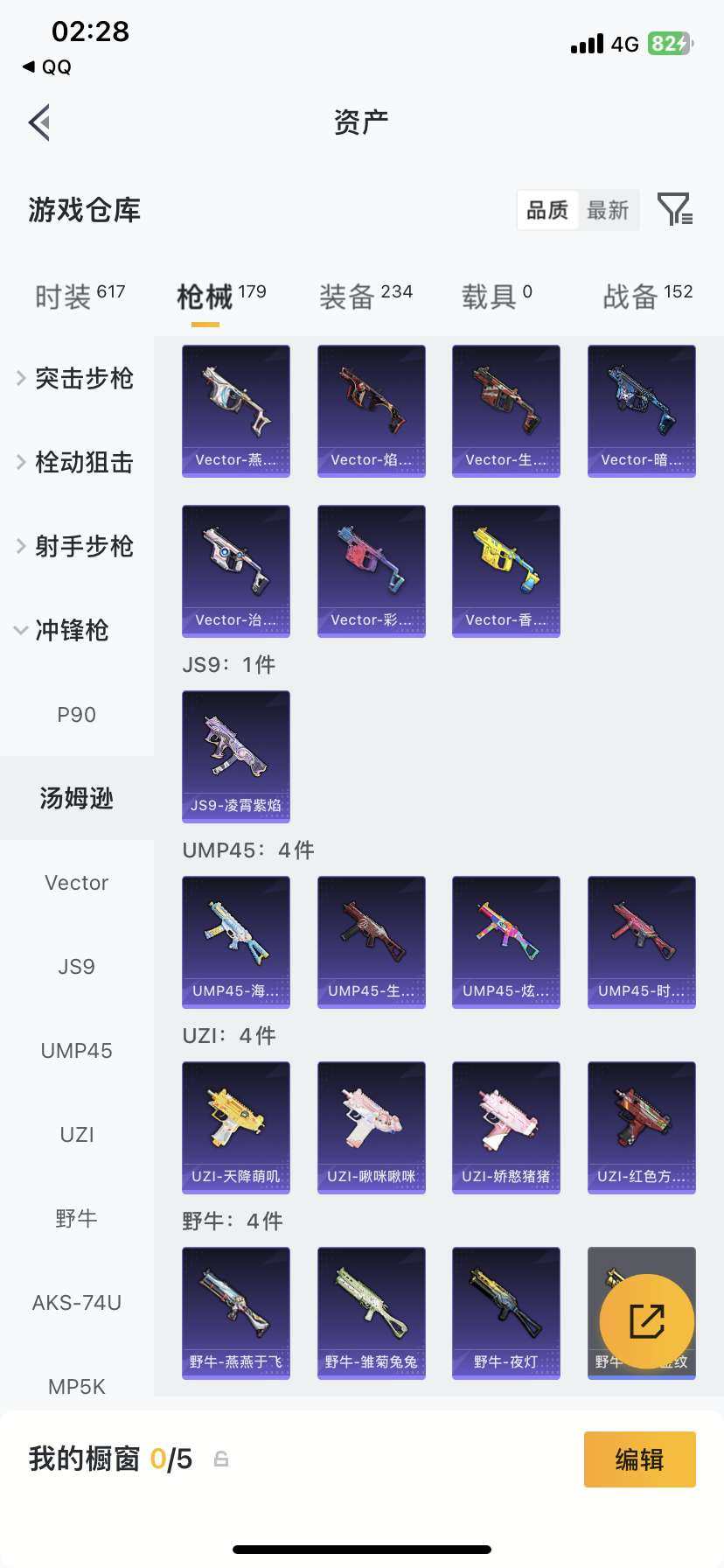
Task: Tap the 编辑 button
Action: click(639, 1459)
